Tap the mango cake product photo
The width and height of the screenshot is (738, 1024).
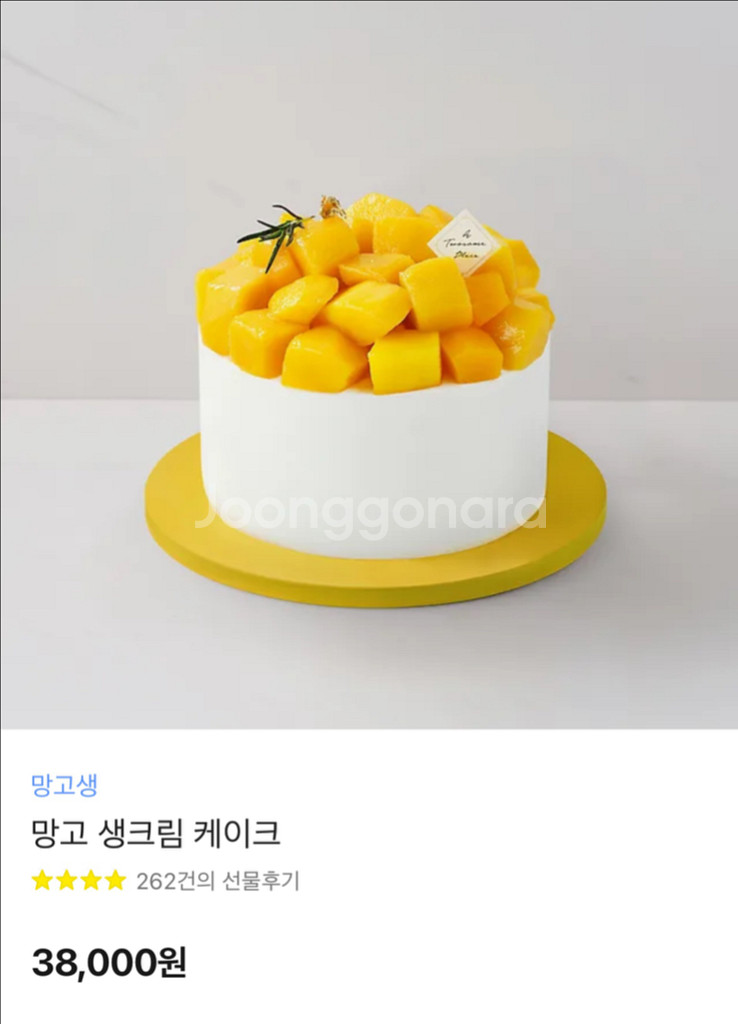(x=369, y=380)
